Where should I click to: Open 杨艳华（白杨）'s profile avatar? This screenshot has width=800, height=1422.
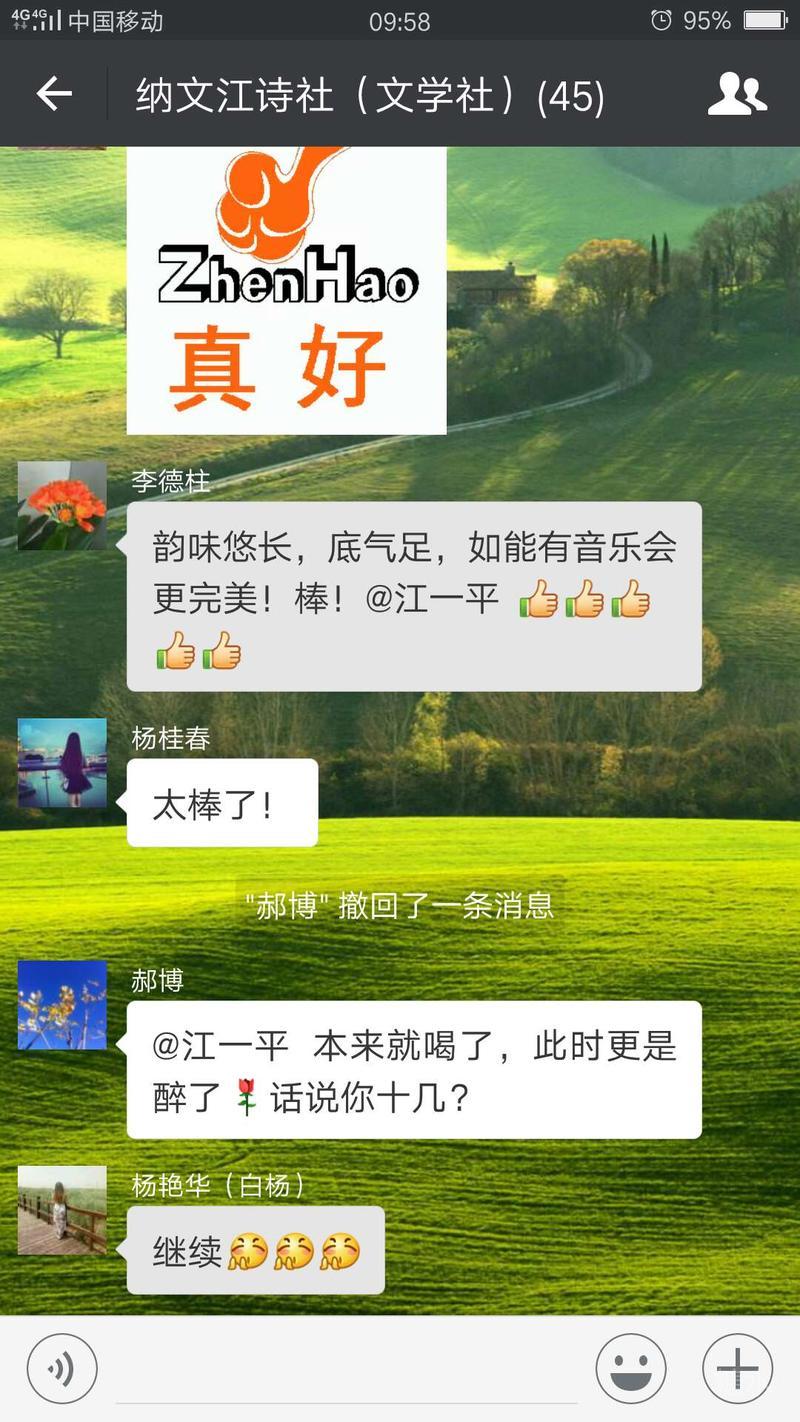click(x=62, y=1210)
